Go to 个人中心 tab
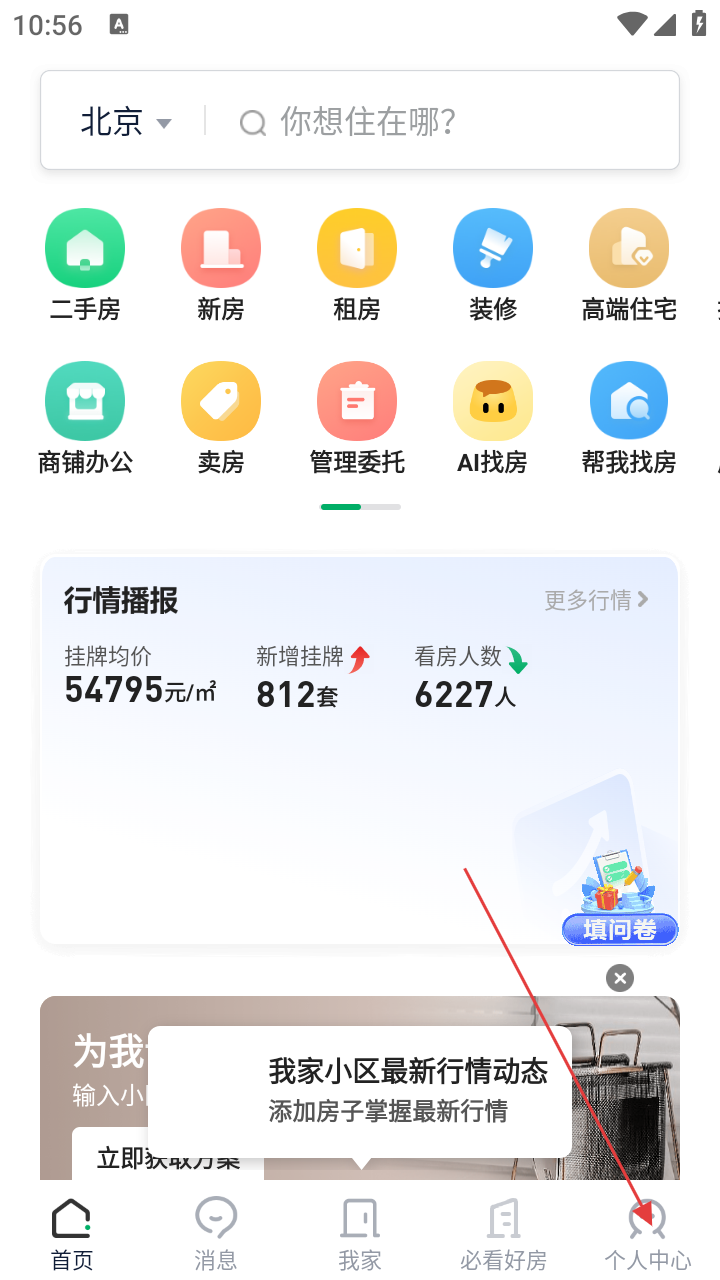720x1280 pixels. pos(647,1234)
